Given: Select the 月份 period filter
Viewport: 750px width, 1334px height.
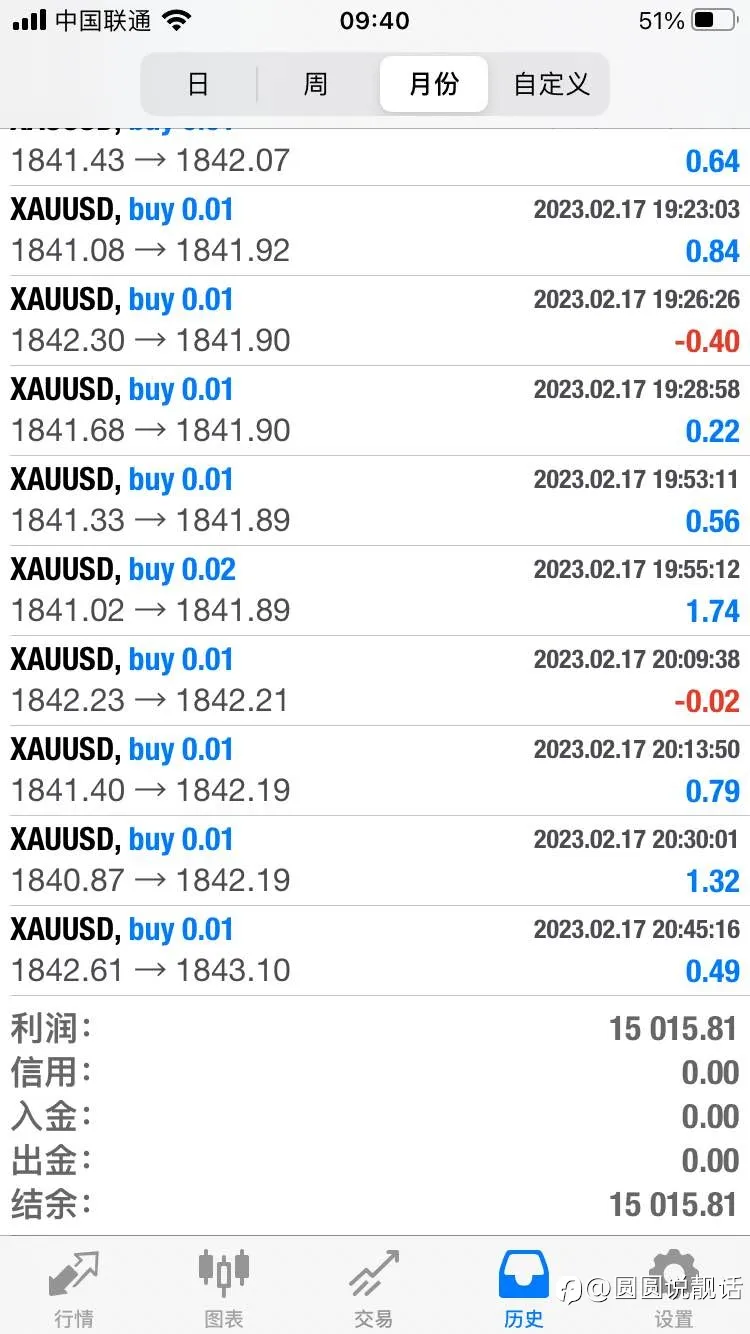Looking at the screenshot, I should (x=434, y=84).
